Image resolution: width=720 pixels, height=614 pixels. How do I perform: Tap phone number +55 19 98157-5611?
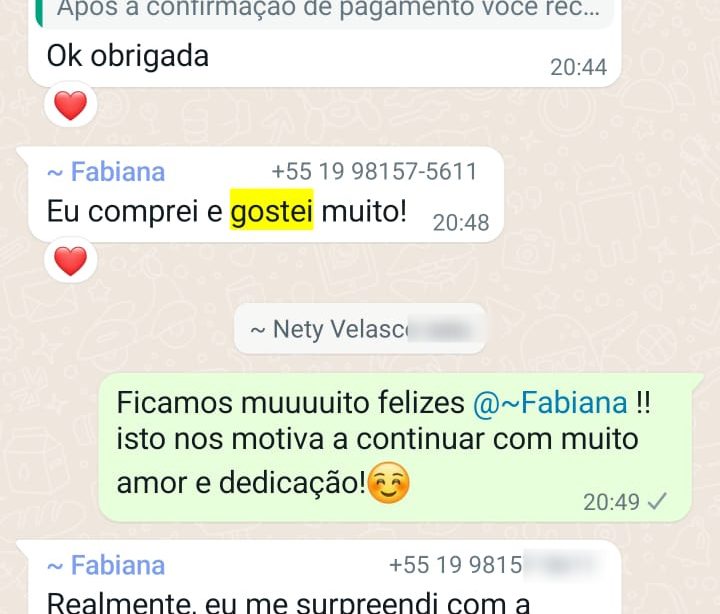pos(374,172)
